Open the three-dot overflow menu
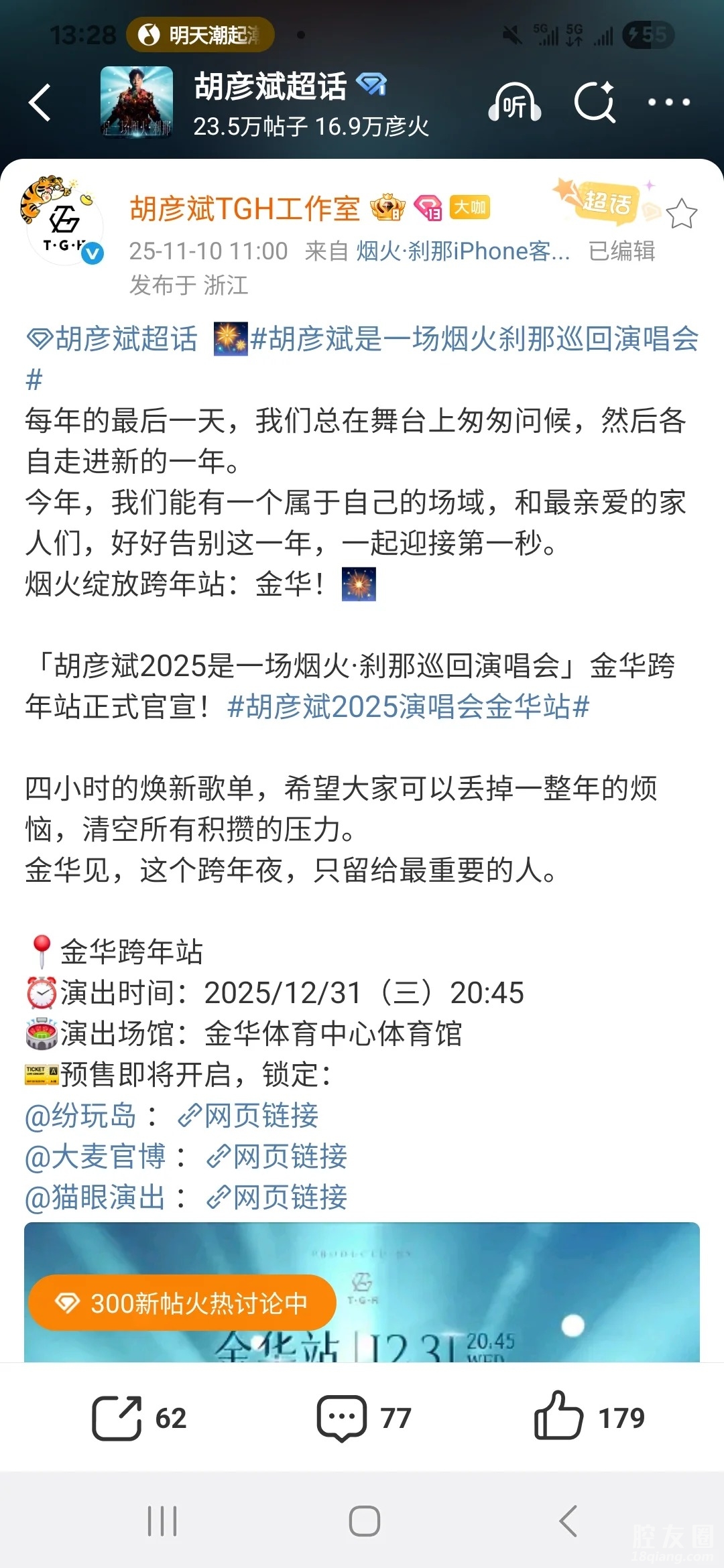Screen dimensions: 724x1568 (x=668, y=103)
